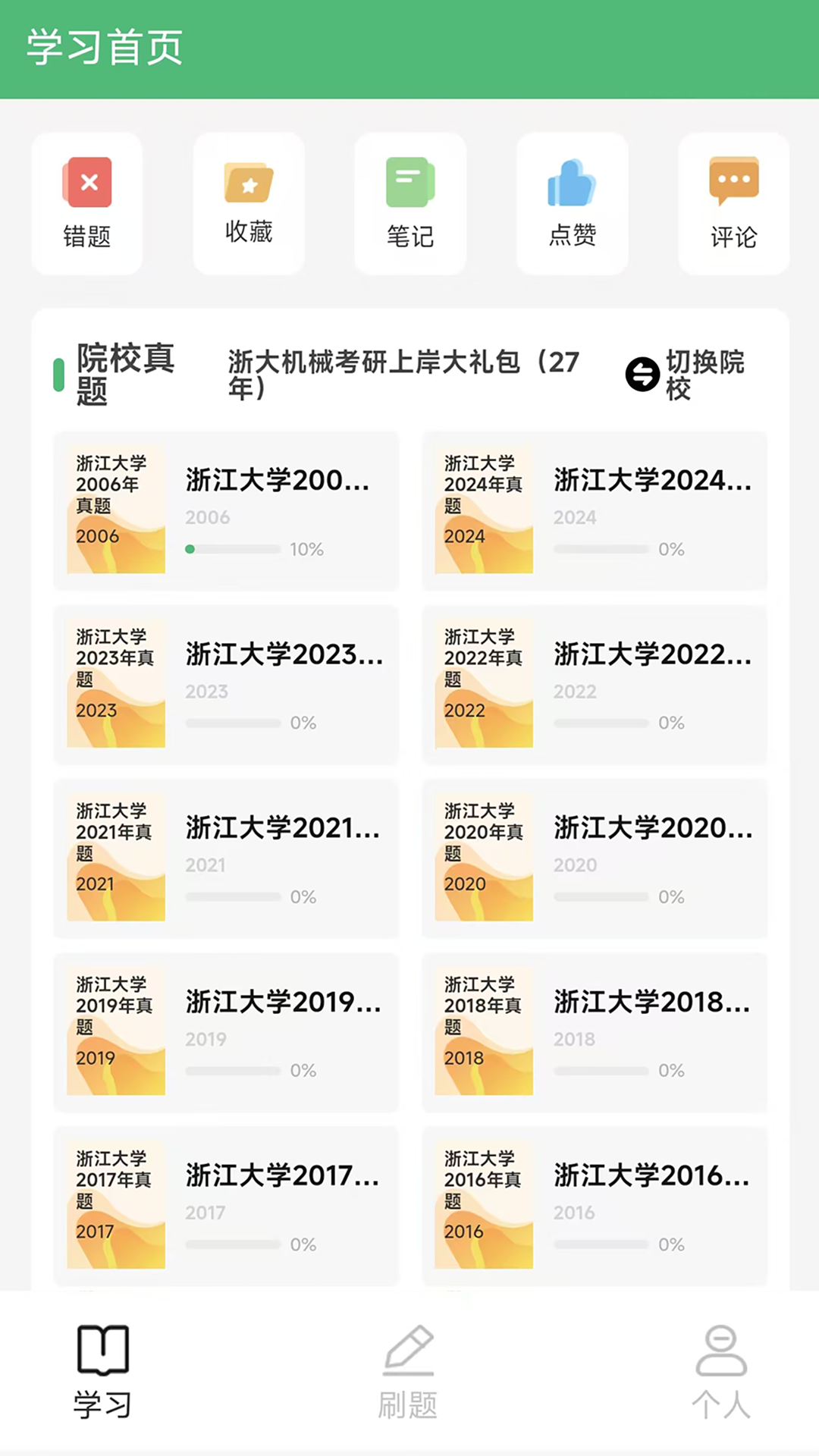Choose the 浙江大学2017年真题 paper
This screenshot has height=1456, width=819.
pyautogui.click(x=226, y=1205)
